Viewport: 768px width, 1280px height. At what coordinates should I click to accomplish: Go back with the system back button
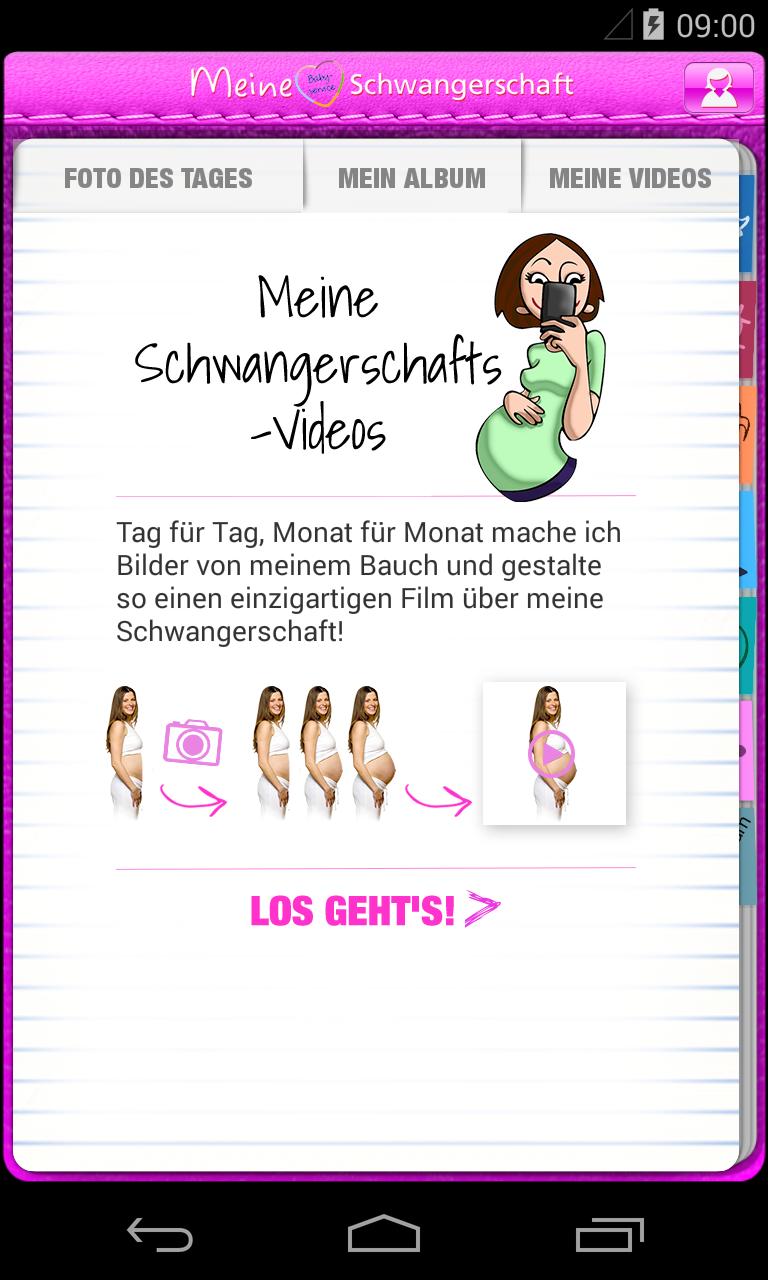tap(159, 1235)
